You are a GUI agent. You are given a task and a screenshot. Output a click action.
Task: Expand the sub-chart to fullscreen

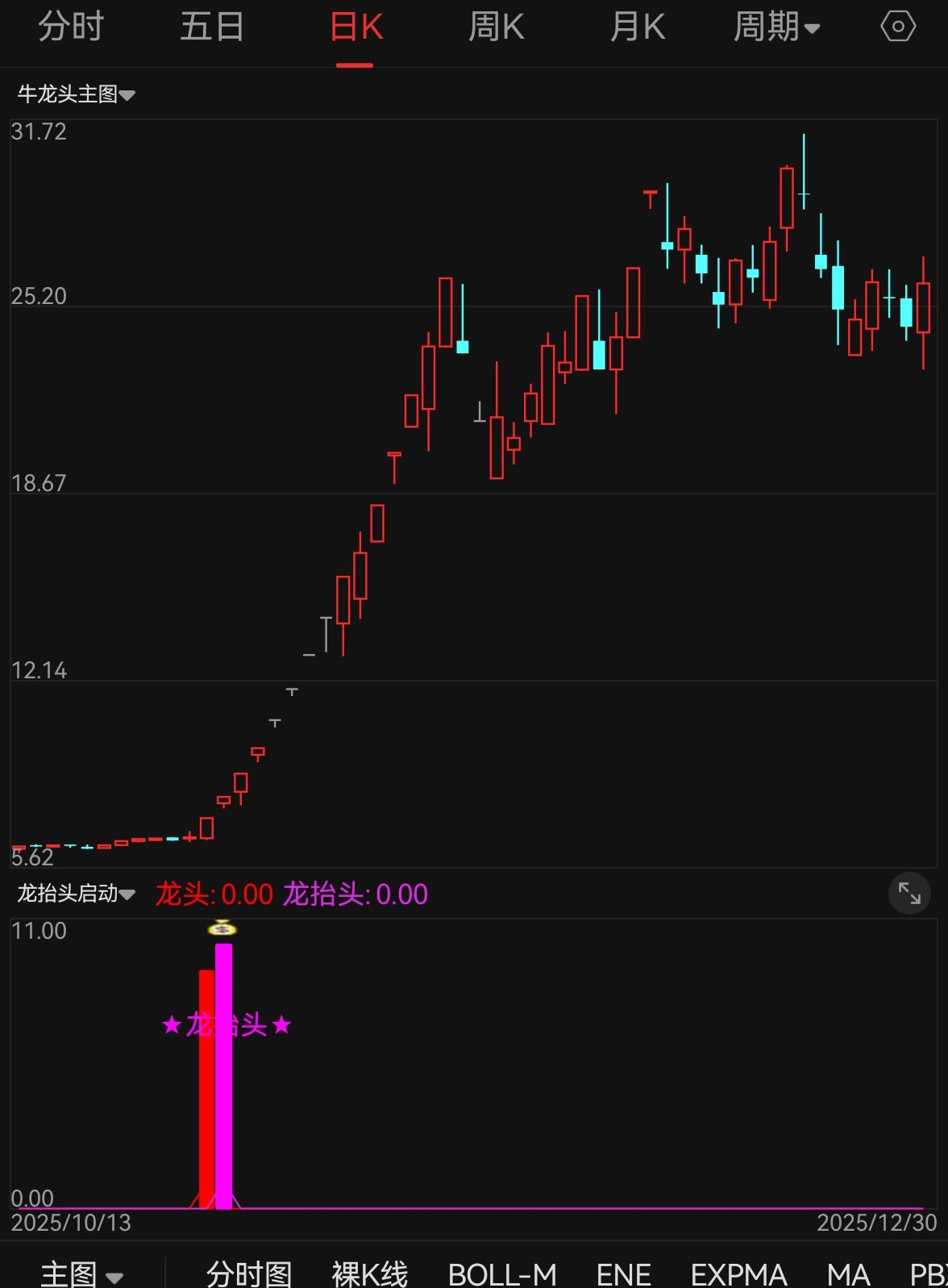pos(909,894)
